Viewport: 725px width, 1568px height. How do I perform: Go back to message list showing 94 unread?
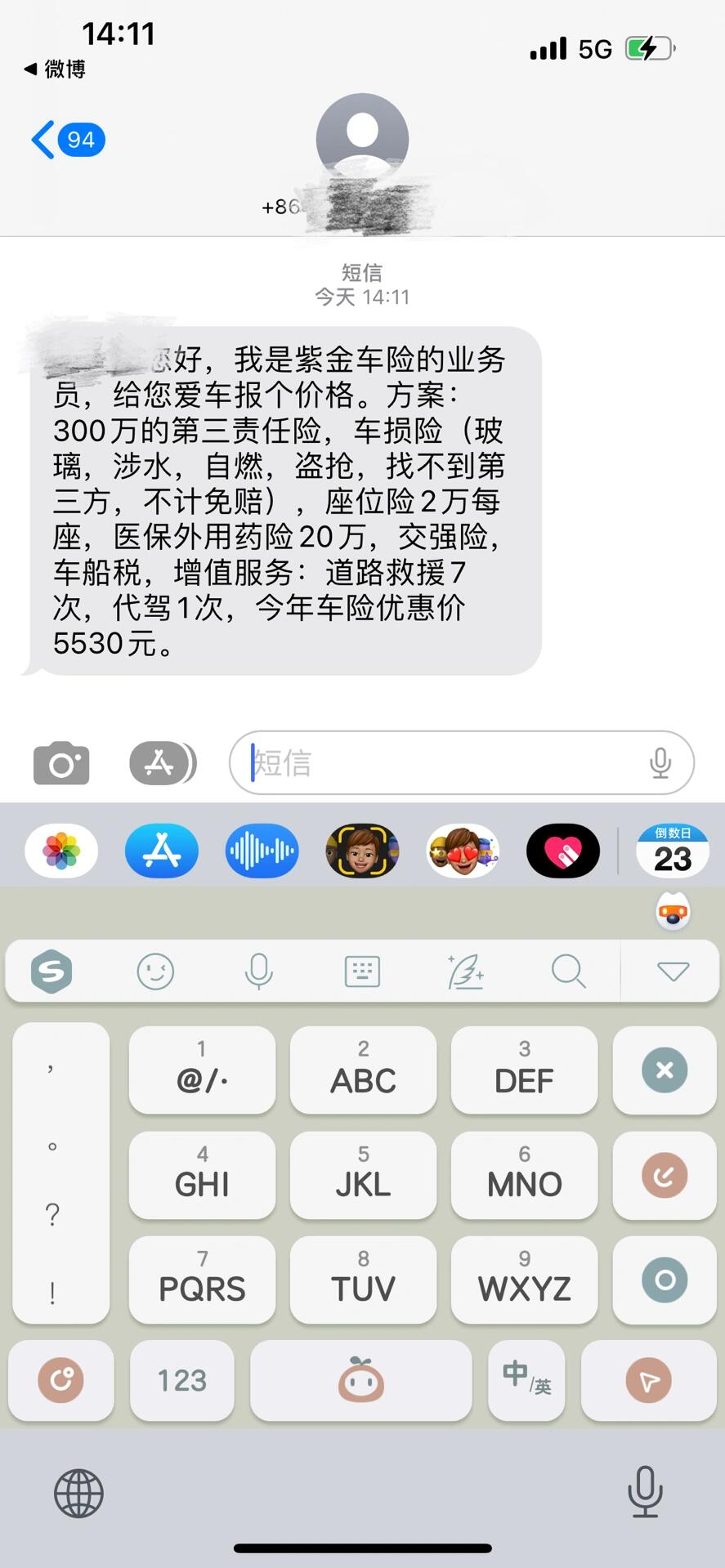pos(67,139)
